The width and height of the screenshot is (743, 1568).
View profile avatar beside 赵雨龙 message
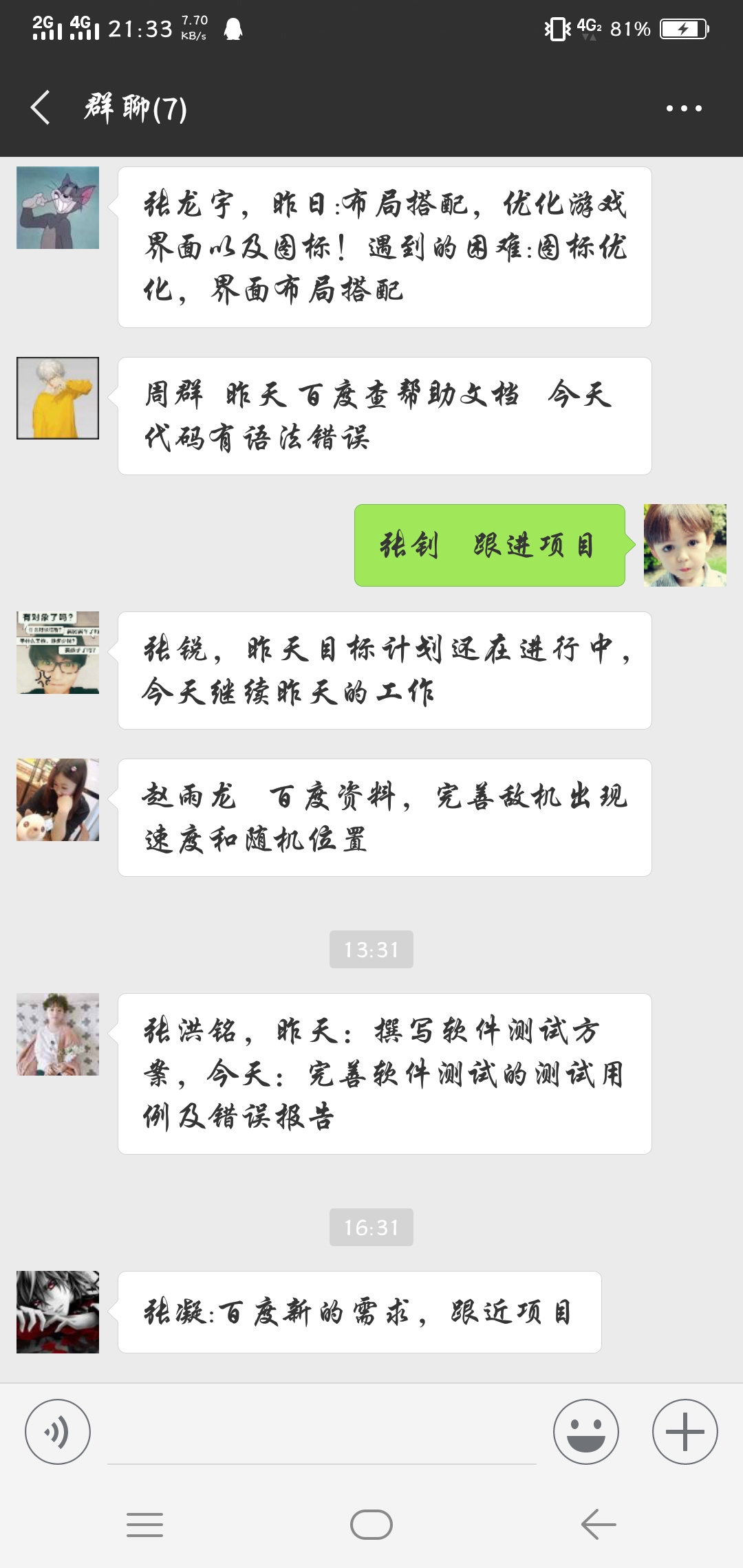pos(58,800)
